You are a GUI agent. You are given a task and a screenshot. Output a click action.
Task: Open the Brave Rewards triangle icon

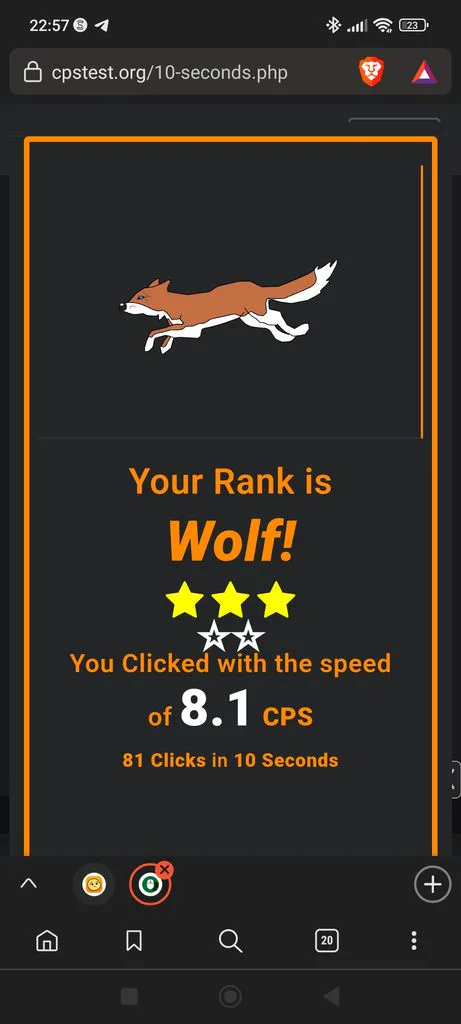(x=424, y=72)
